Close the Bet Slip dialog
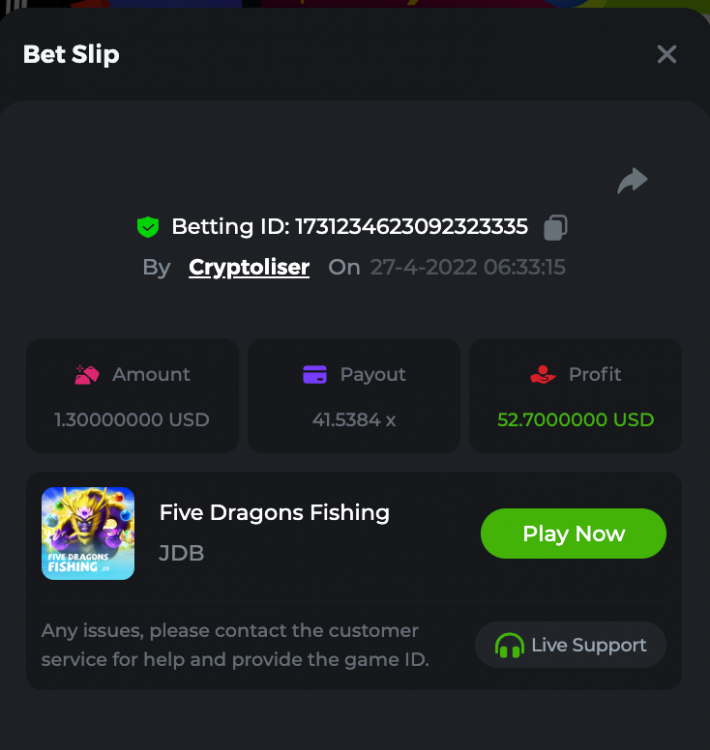The height and width of the screenshot is (750, 710). point(666,54)
